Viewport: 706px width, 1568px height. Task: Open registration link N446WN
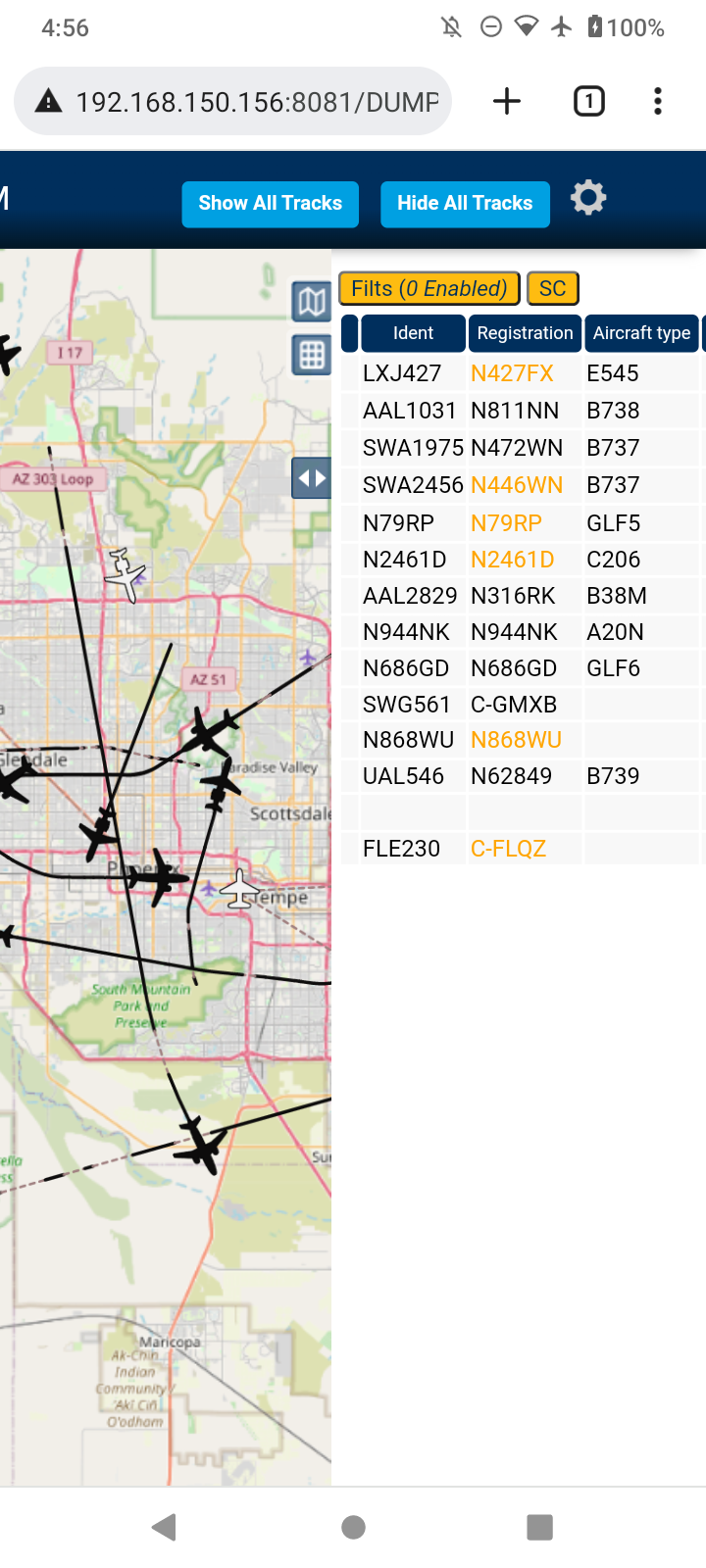pyautogui.click(x=517, y=485)
